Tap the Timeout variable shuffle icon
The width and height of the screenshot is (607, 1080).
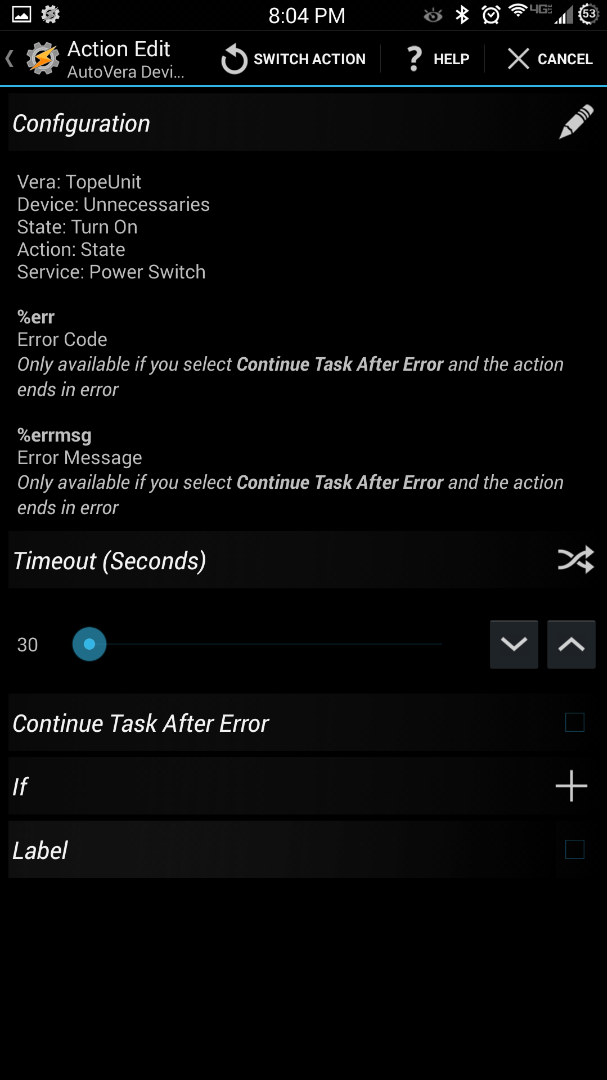[575, 560]
